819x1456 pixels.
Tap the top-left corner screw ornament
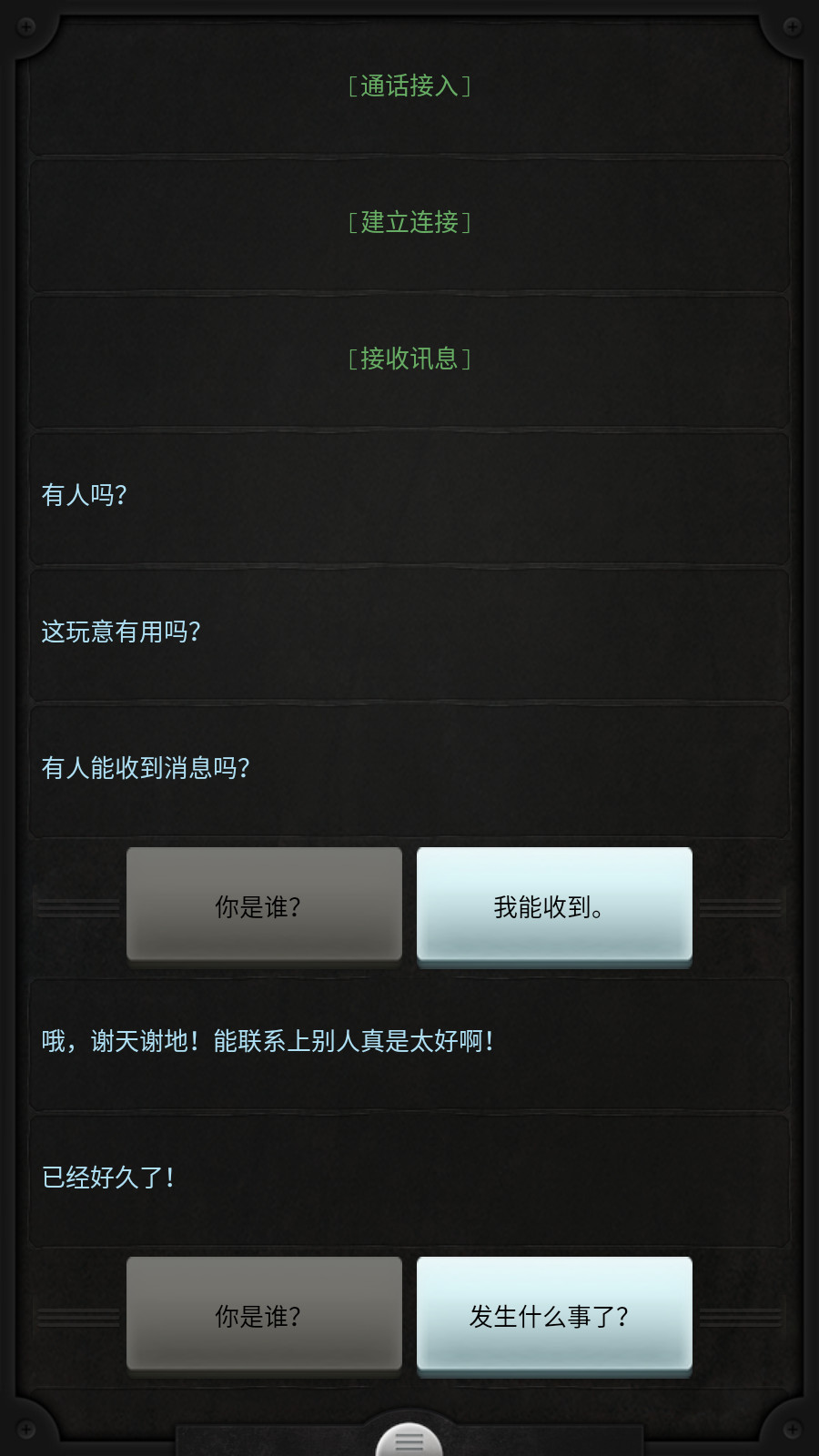25,25
